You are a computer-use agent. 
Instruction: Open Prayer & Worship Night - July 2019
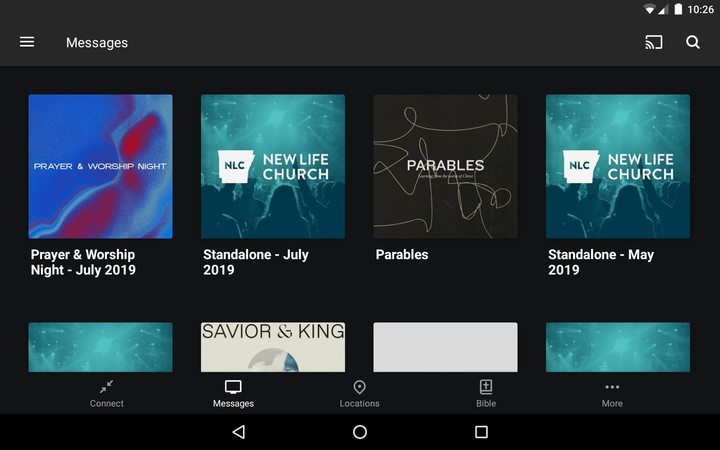(x=100, y=166)
